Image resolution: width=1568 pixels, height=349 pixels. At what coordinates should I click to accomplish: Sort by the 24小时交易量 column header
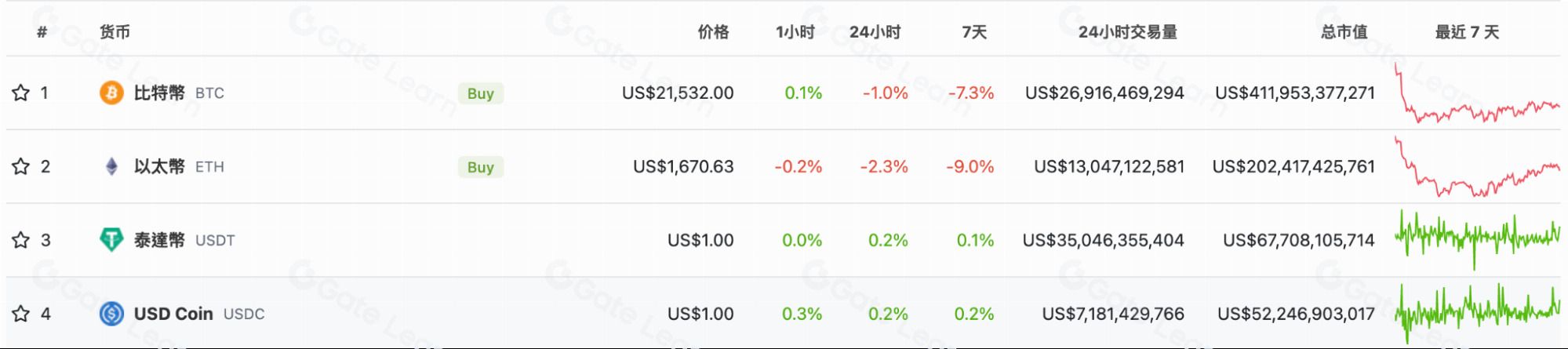[x=1127, y=32]
